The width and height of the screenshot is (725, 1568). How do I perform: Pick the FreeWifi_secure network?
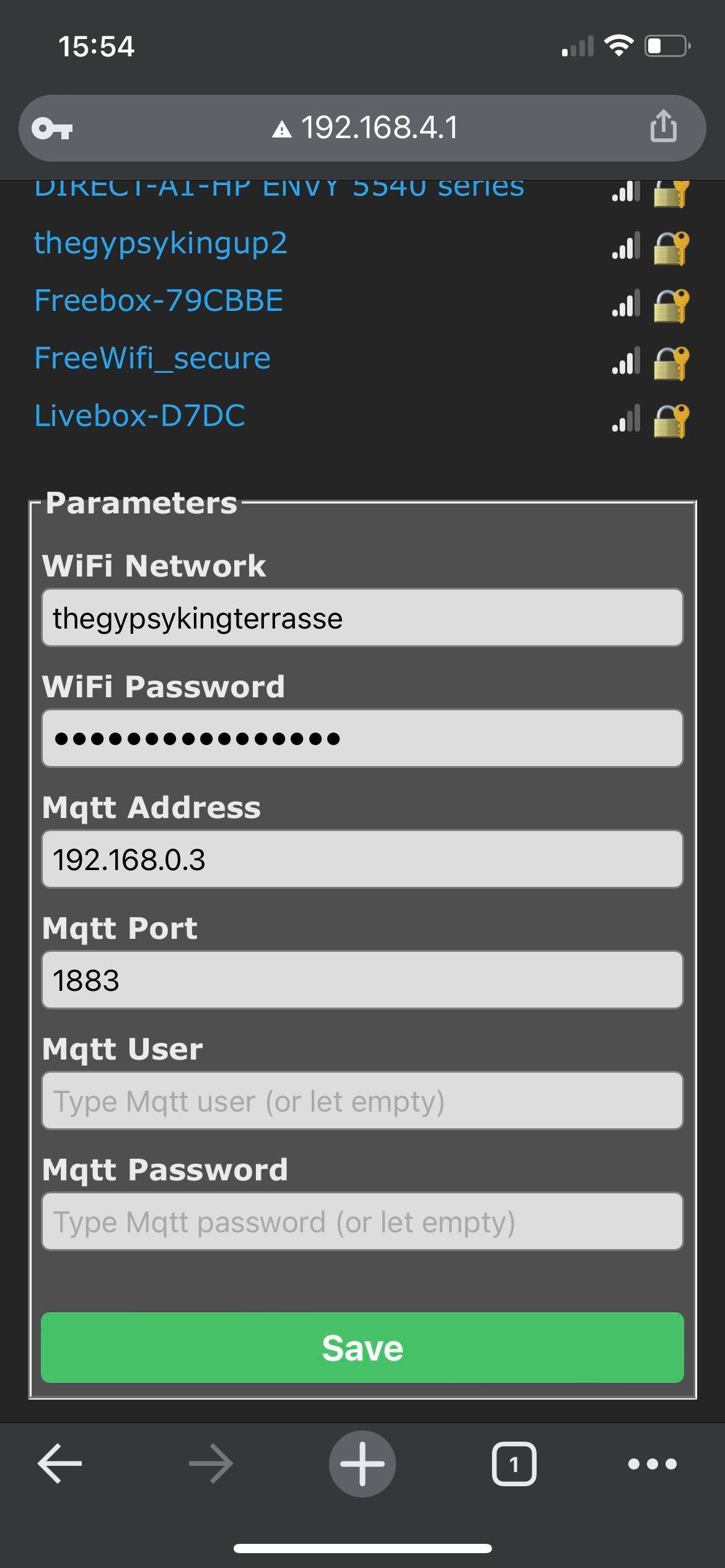click(x=152, y=358)
